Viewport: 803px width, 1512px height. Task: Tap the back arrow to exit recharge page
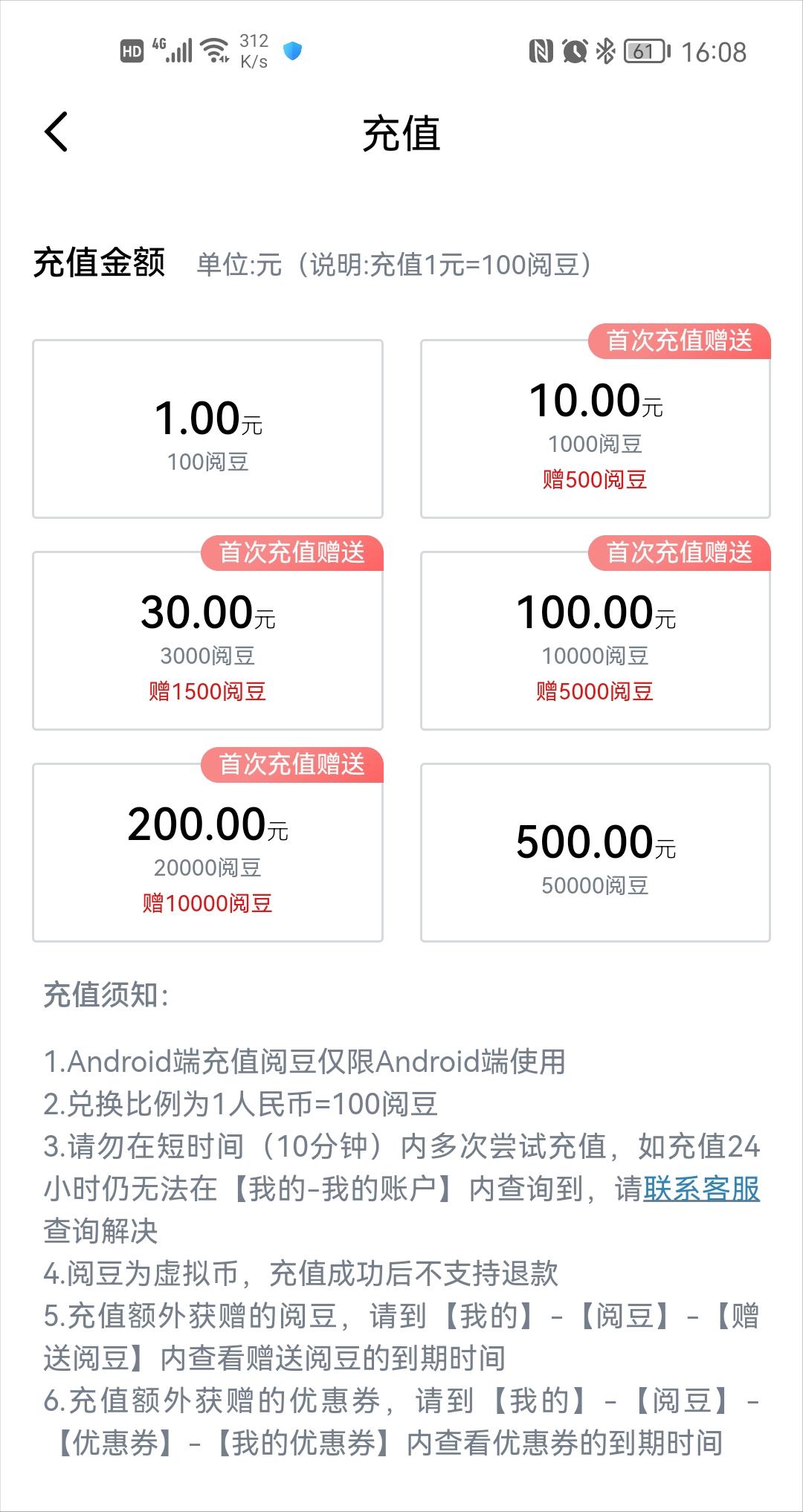pos(56,131)
